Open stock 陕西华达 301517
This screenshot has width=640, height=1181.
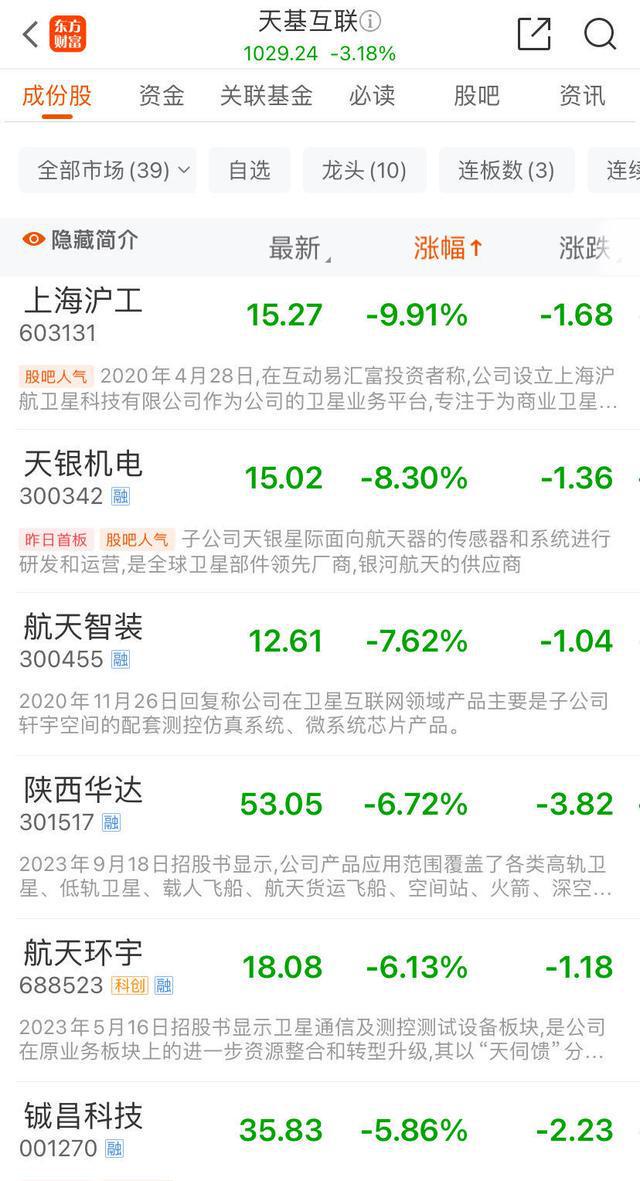(320, 838)
